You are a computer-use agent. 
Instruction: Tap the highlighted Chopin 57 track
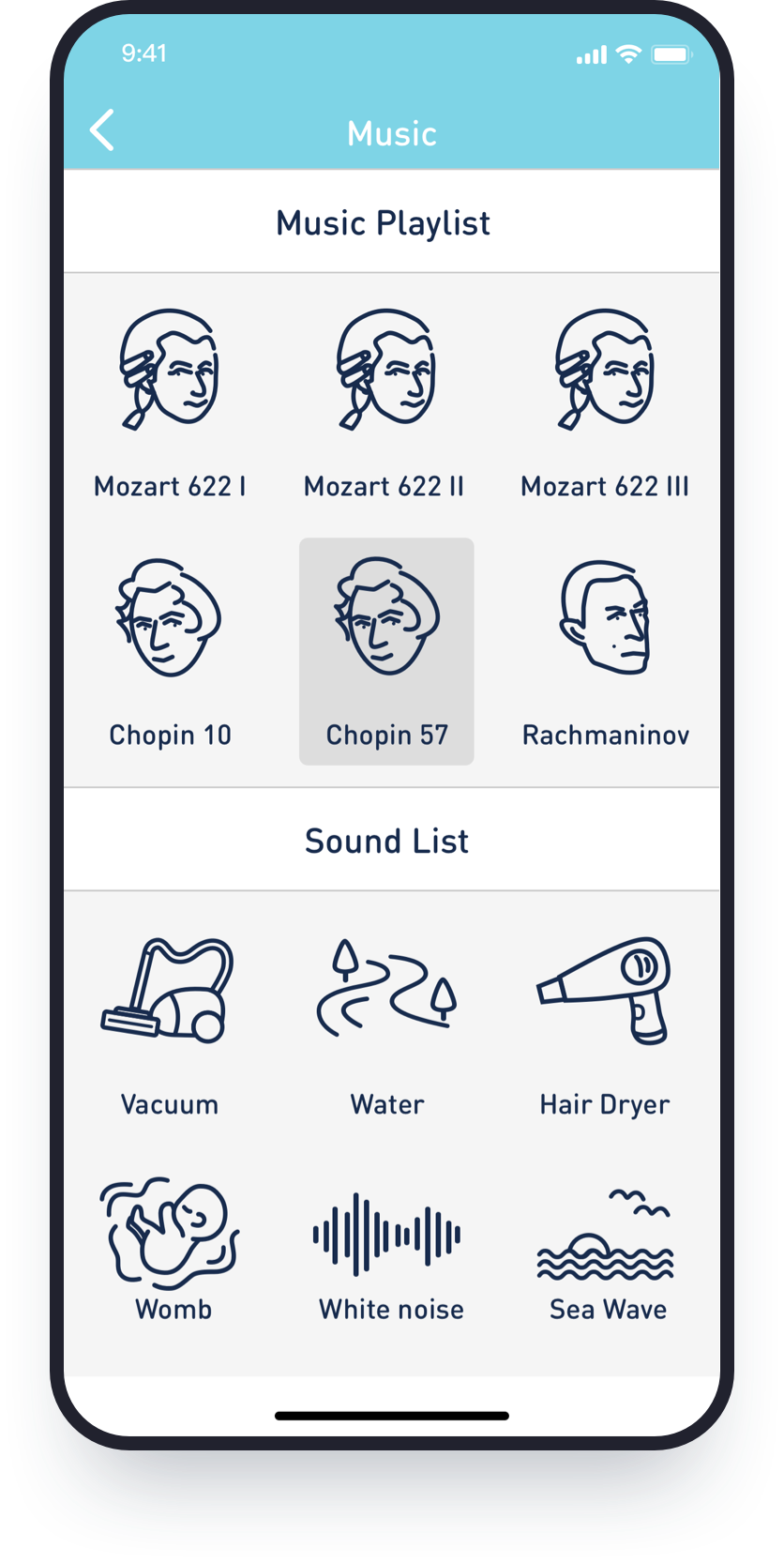coord(386,652)
